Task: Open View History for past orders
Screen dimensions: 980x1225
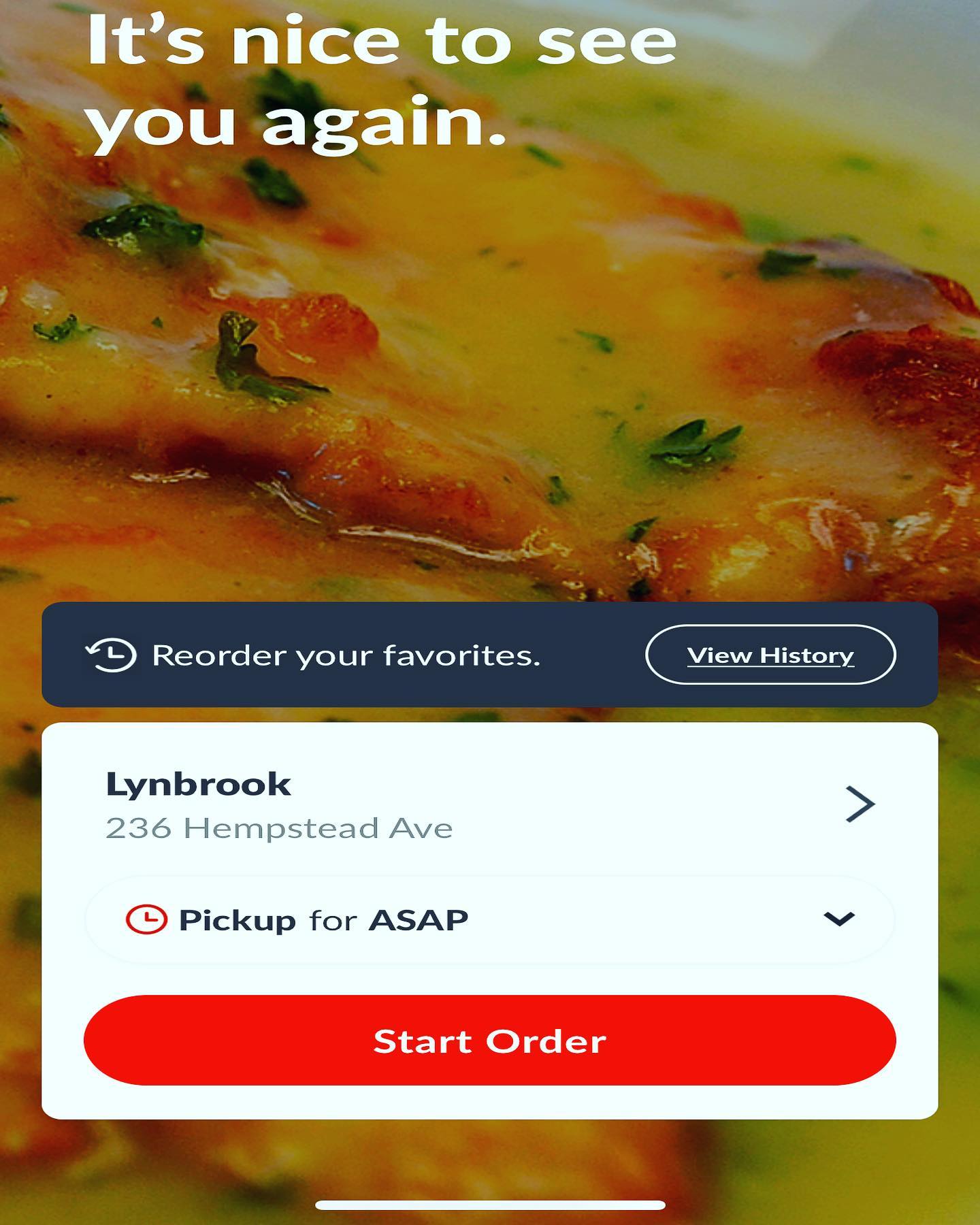Action: 770,655
